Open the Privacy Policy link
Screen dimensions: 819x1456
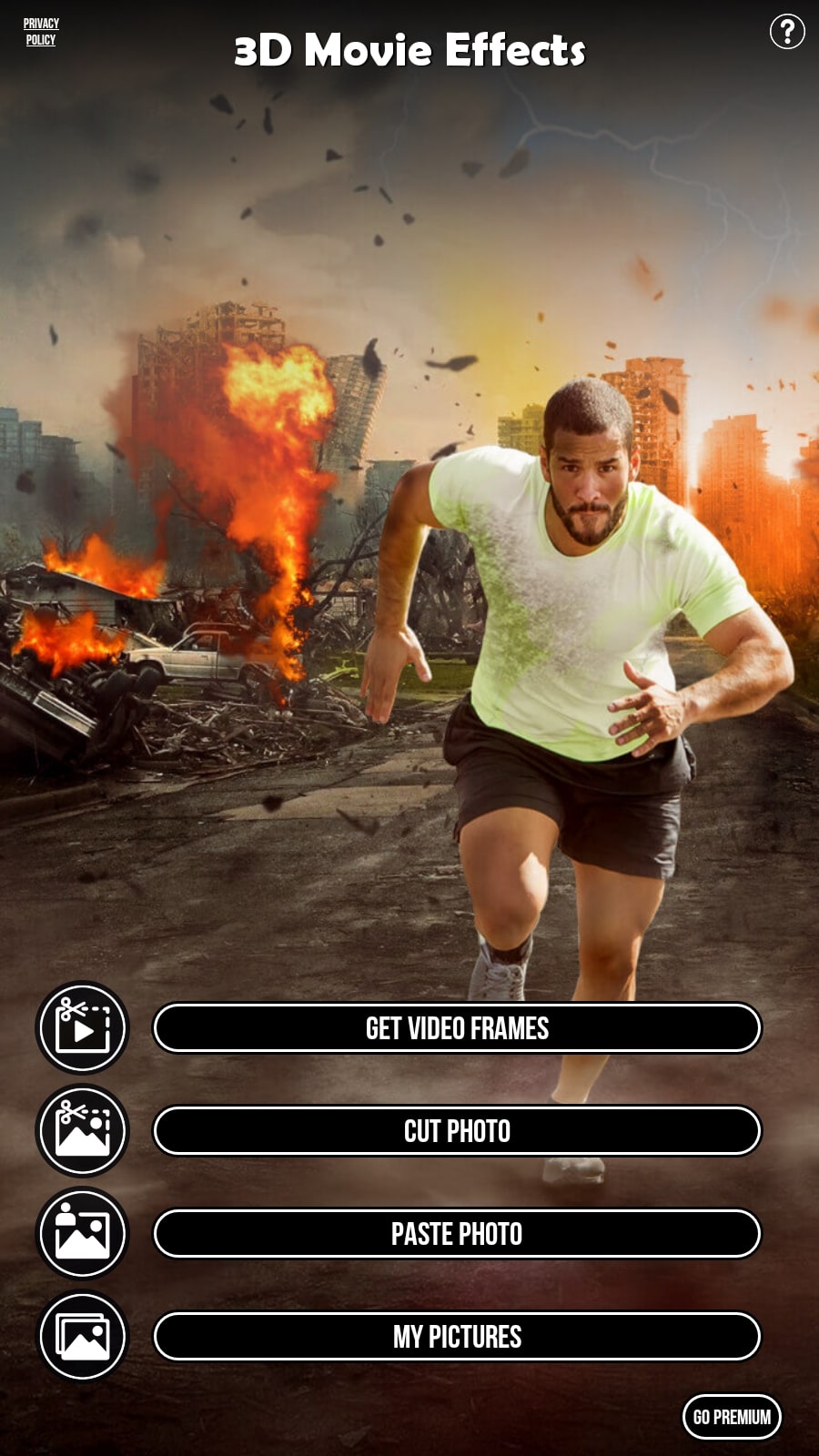pos(41,32)
